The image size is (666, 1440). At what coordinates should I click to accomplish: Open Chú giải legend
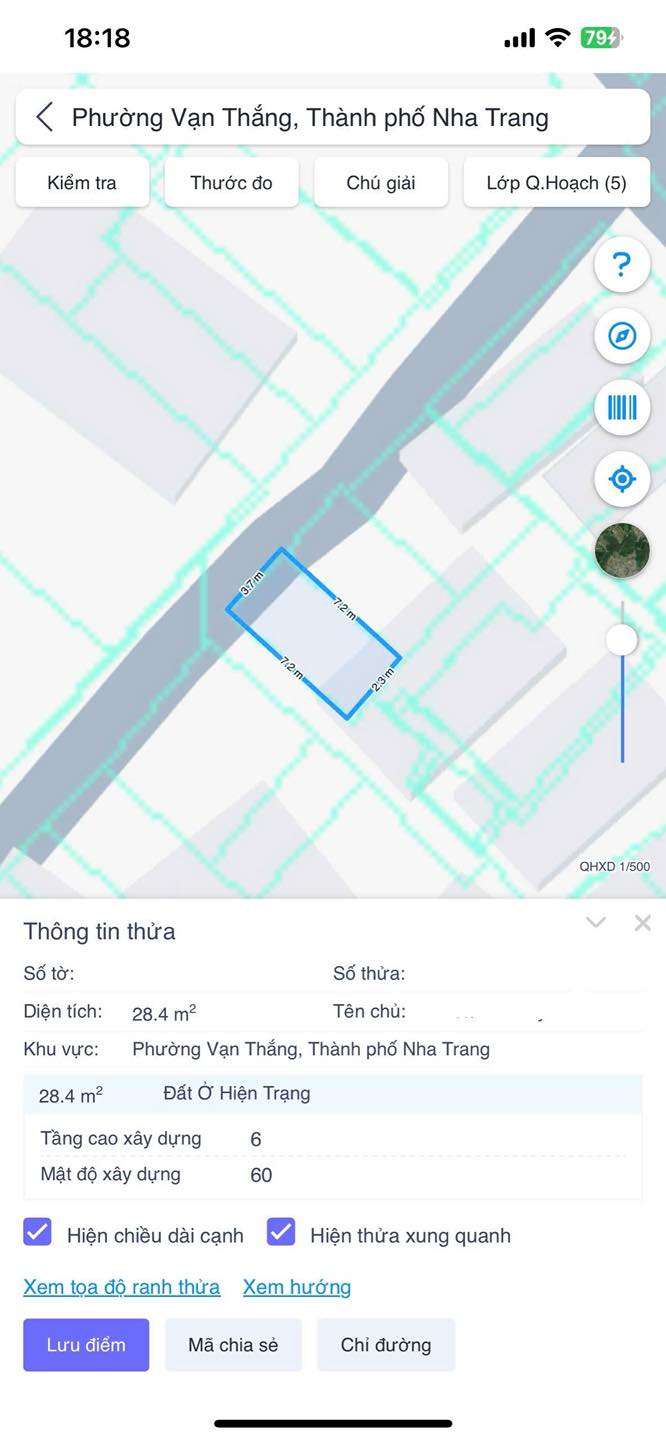click(x=381, y=183)
